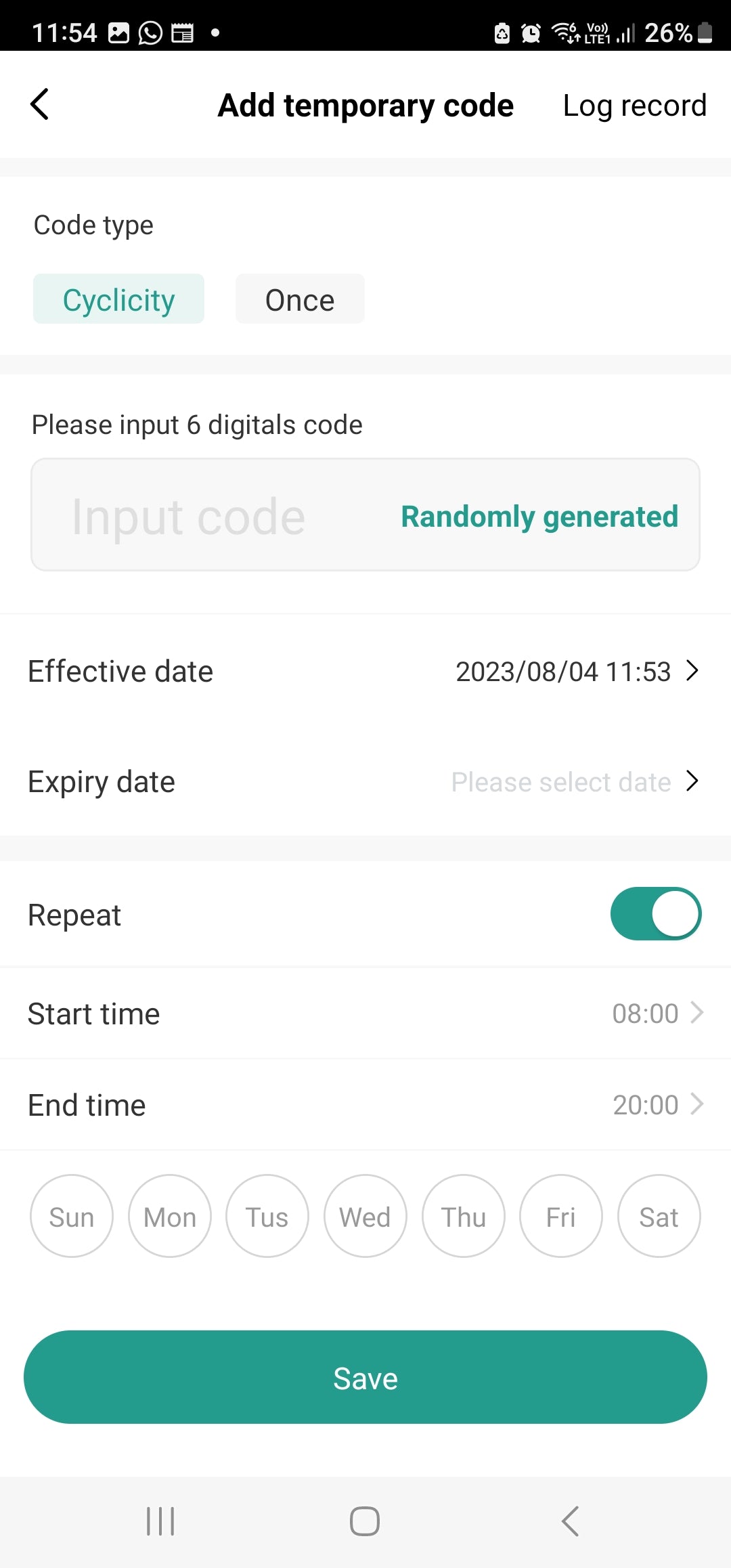Turn off the Repeat switch
The image size is (731, 1568).
[655, 914]
